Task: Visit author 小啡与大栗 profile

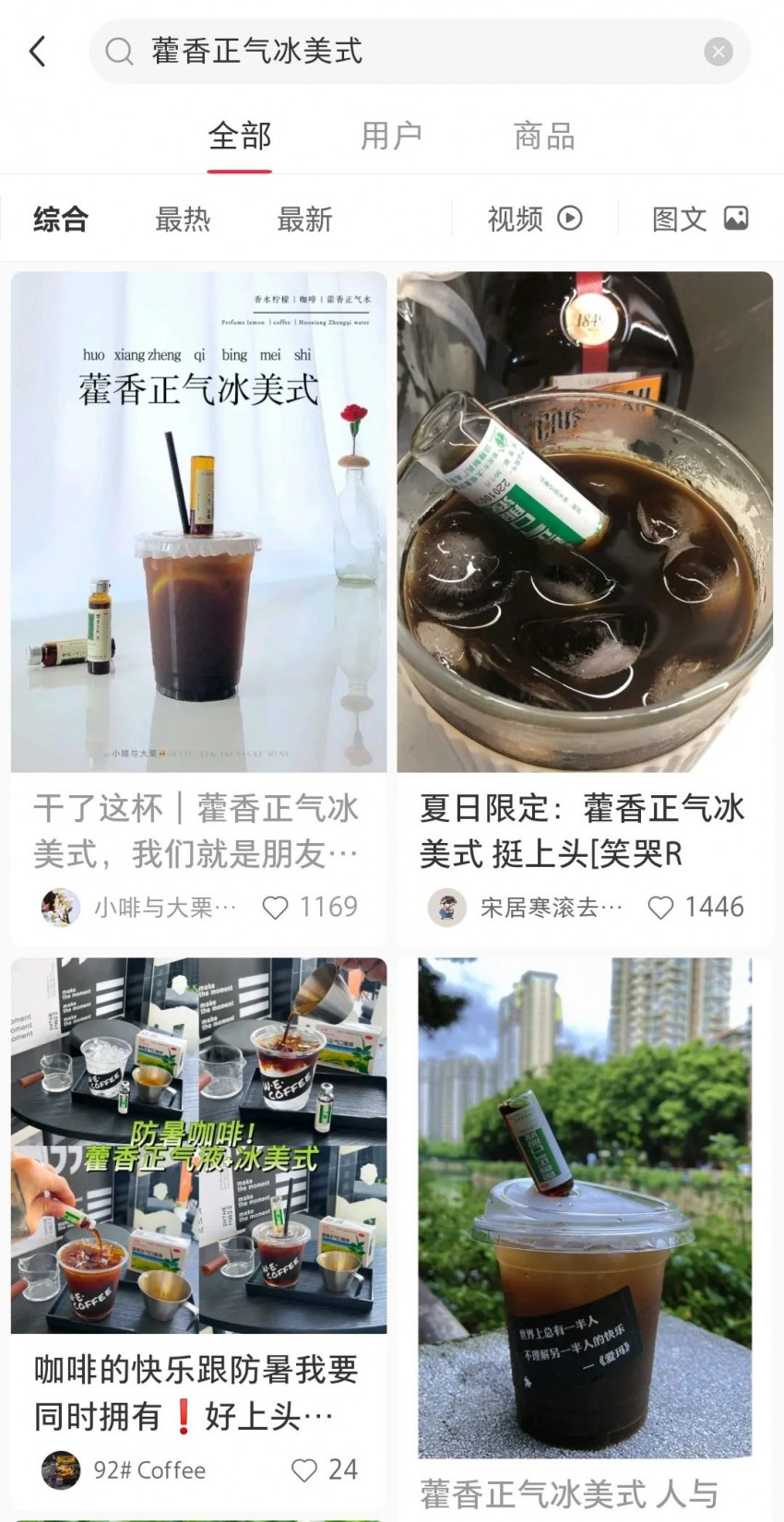Action: [x=60, y=907]
